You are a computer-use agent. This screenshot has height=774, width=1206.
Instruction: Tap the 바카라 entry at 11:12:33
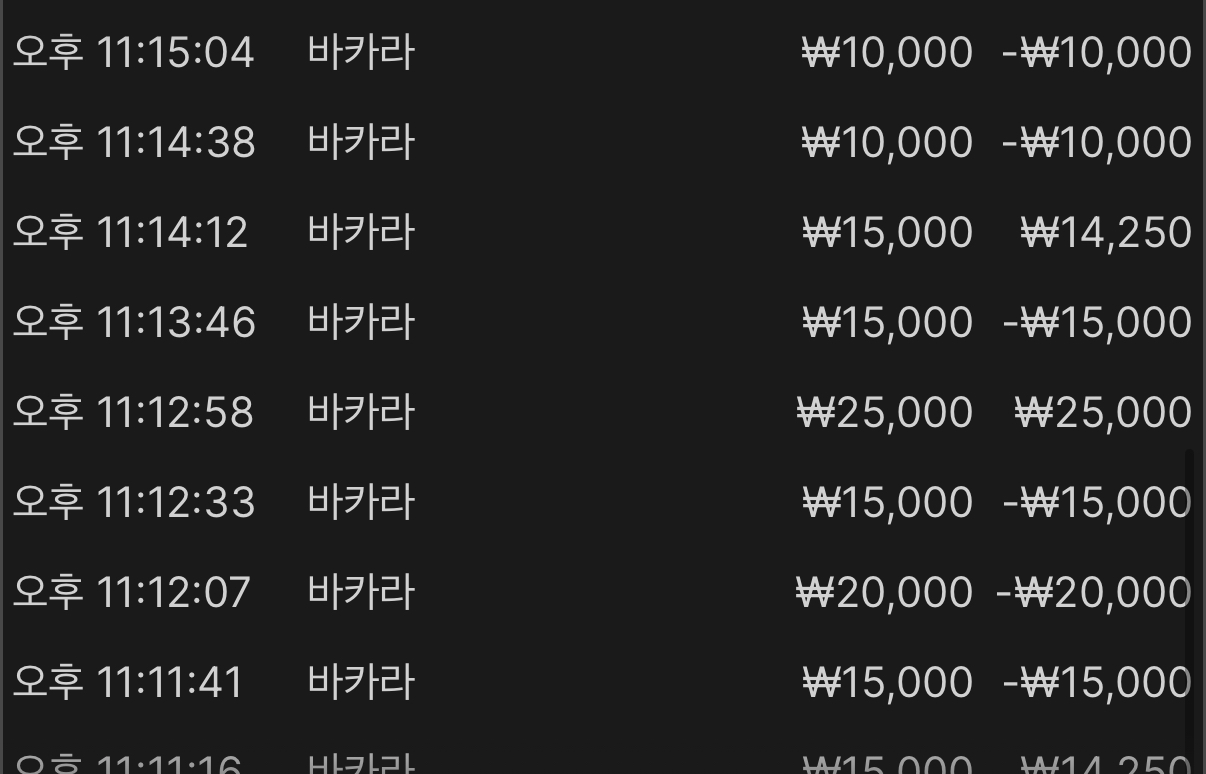(360, 502)
